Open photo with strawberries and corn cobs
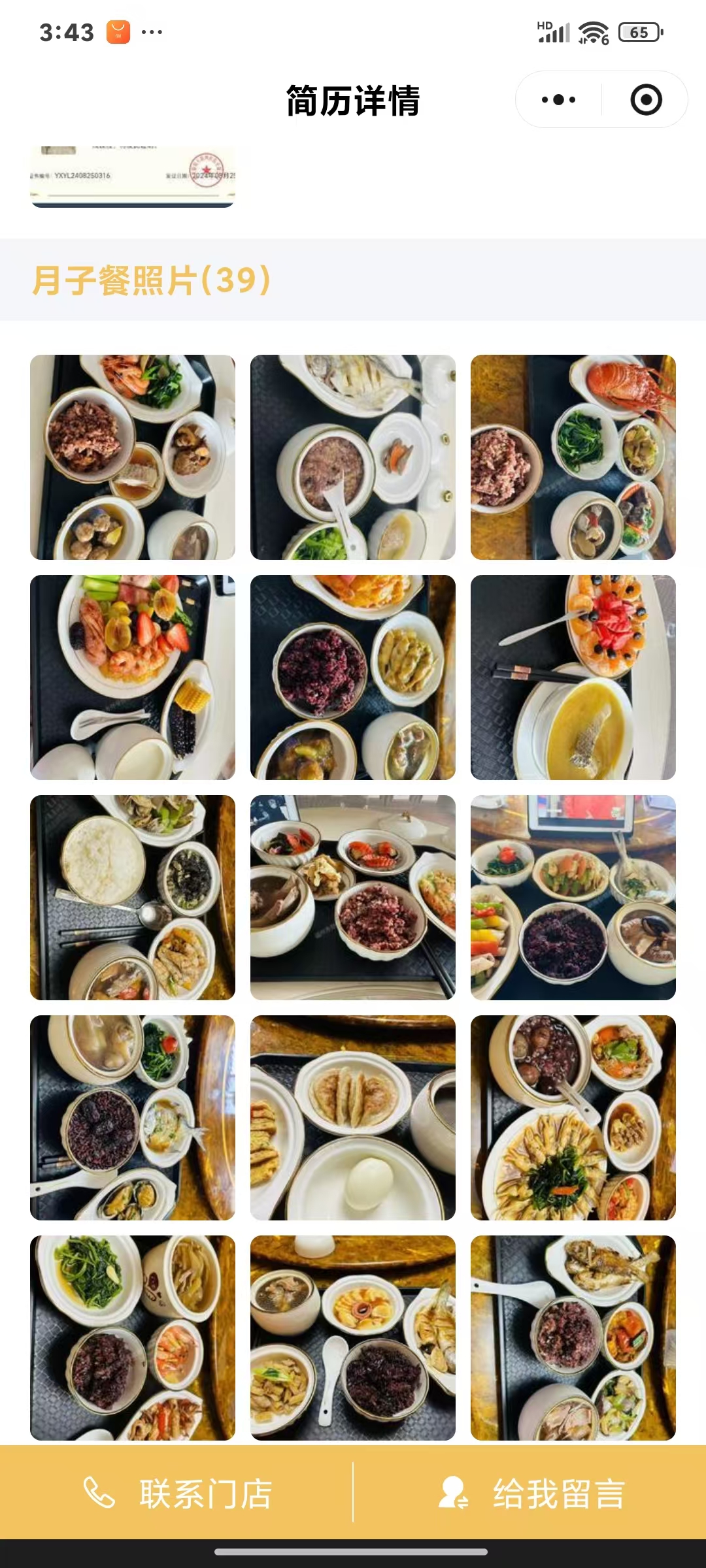The image size is (706, 1568). (133, 678)
